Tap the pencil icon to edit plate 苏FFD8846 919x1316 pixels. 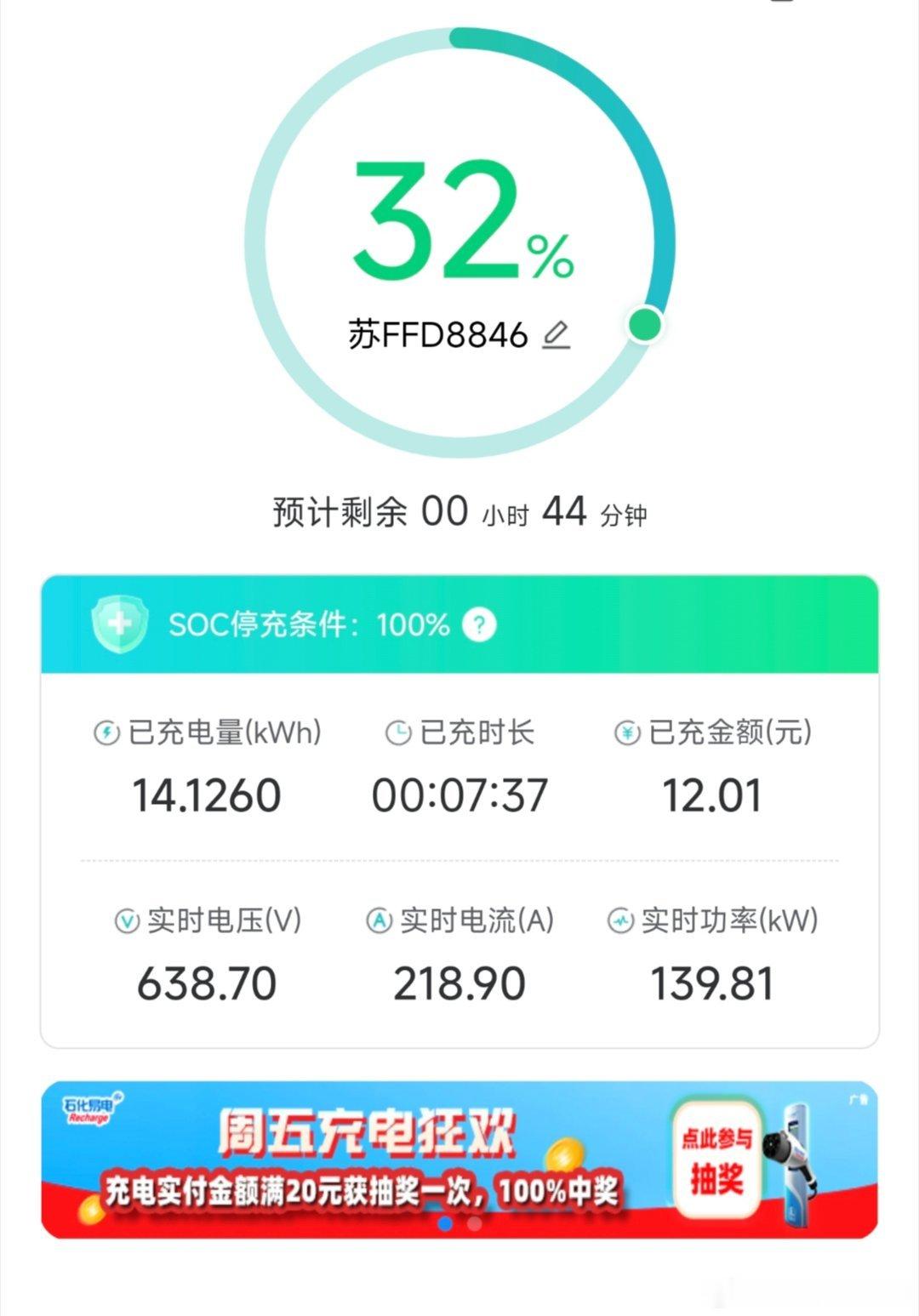point(557,333)
